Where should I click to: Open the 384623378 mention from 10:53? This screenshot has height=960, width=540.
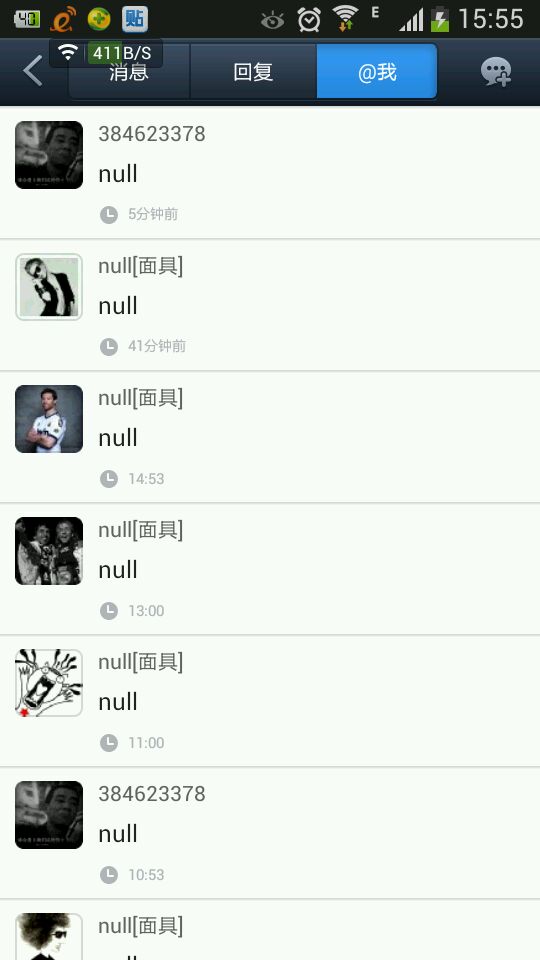point(270,833)
